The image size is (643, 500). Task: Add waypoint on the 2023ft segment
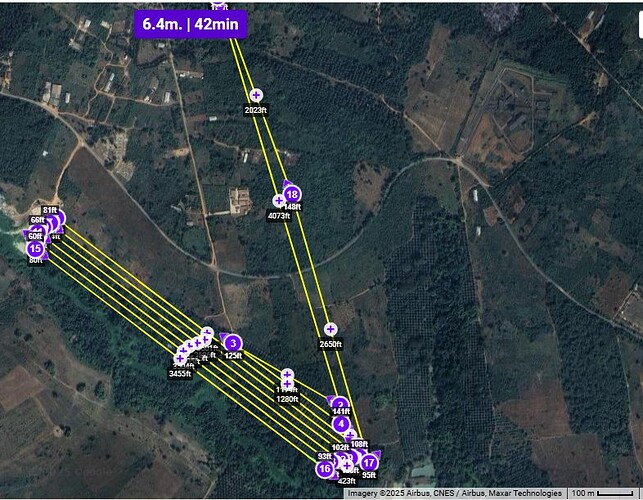(x=256, y=95)
